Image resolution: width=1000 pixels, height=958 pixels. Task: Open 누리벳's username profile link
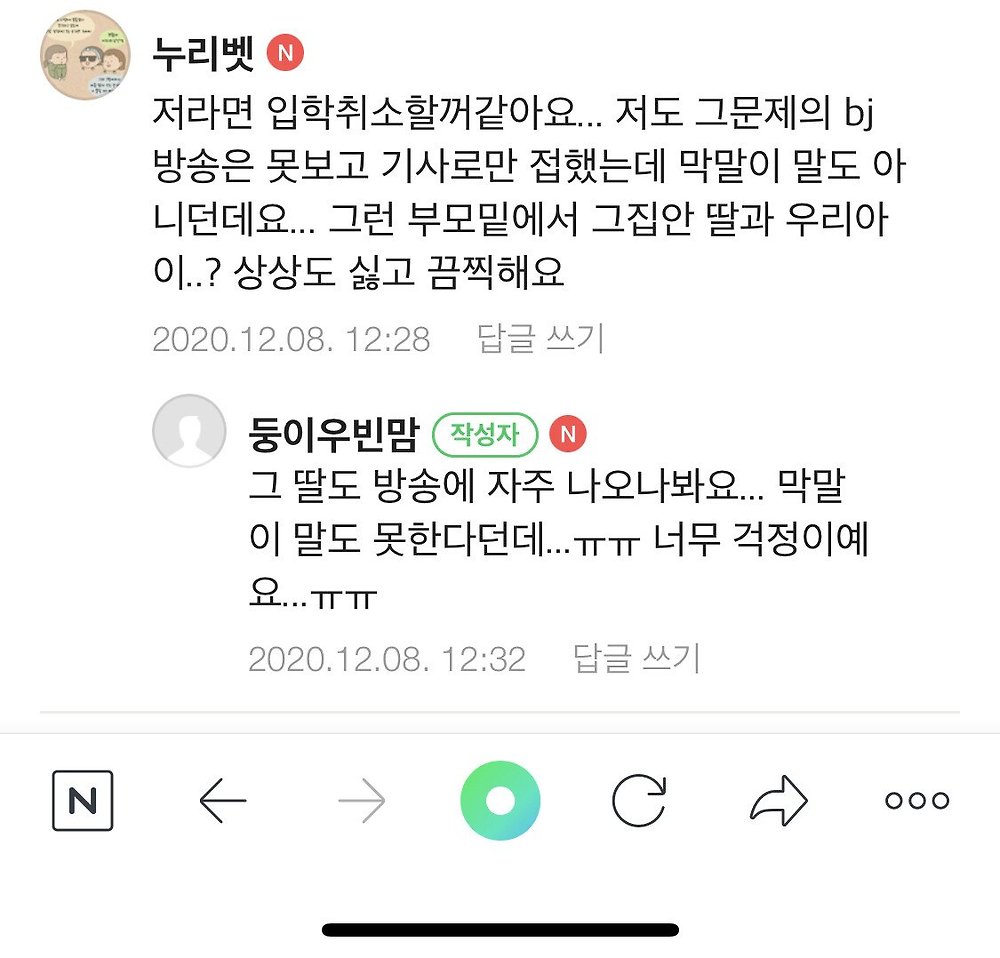(203, 53)
